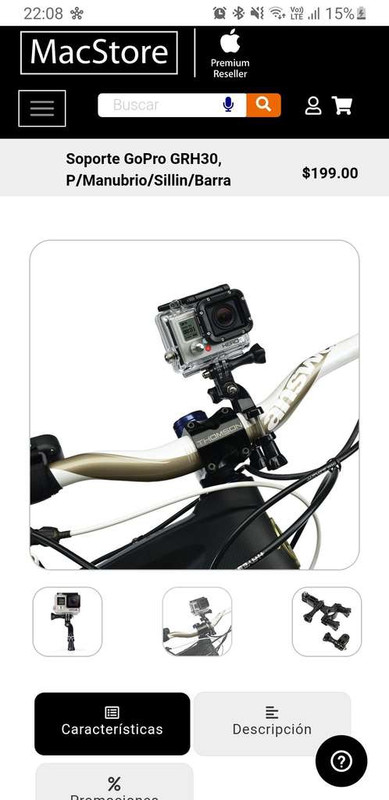Tap the orange search button

click(x=263, y=105)
